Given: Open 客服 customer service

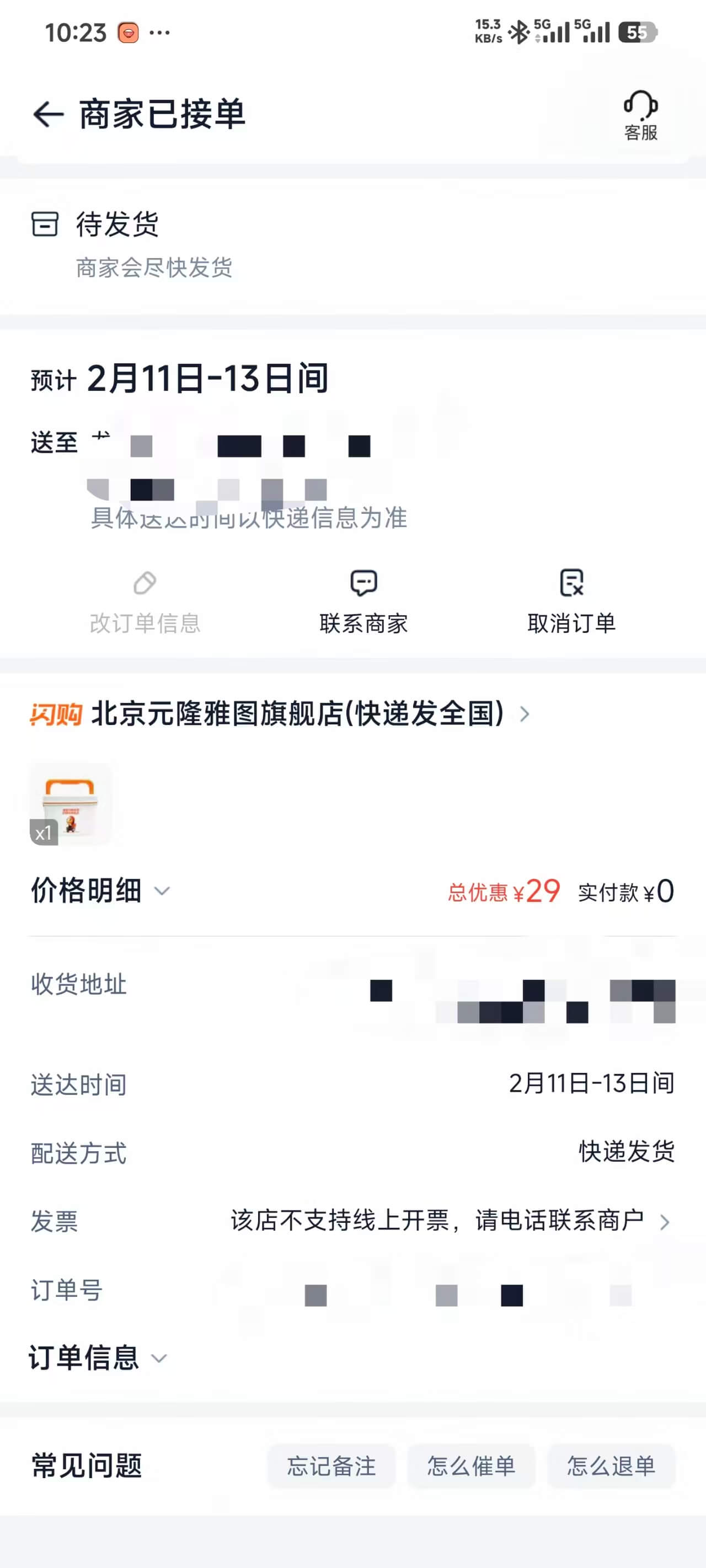Looking at the screenshot, I should click(640, 115).
